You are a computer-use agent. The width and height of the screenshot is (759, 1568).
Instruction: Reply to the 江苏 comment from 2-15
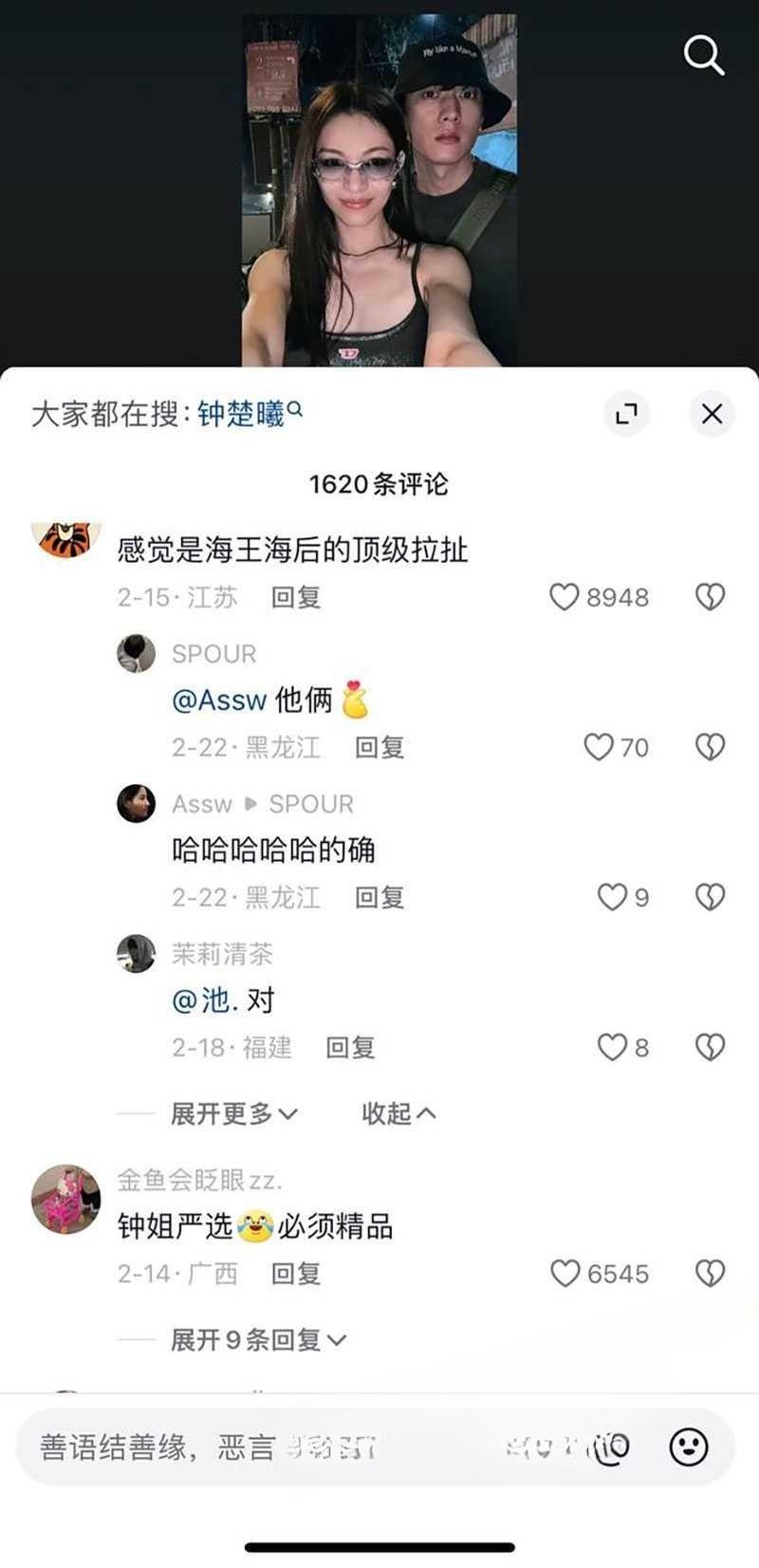pyautogui.click(x=296, y=597)
